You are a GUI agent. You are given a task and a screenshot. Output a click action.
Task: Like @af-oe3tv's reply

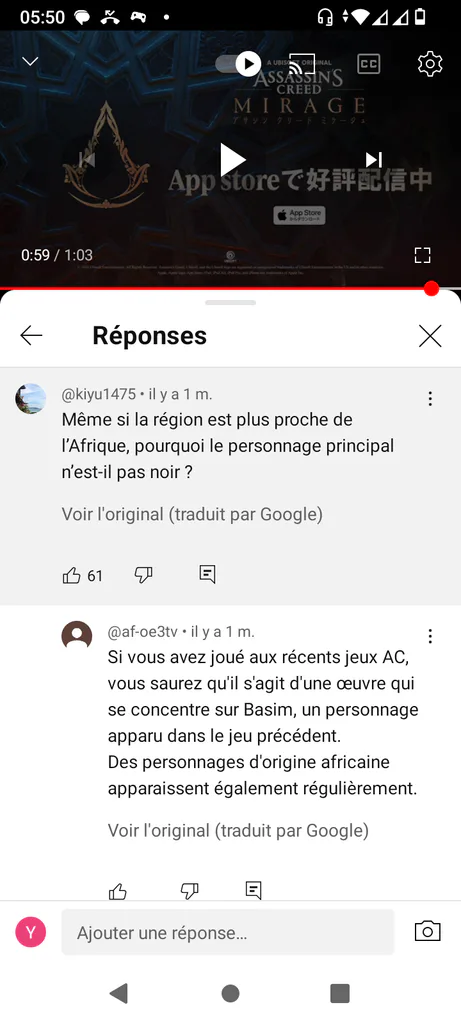click(118, 891)
